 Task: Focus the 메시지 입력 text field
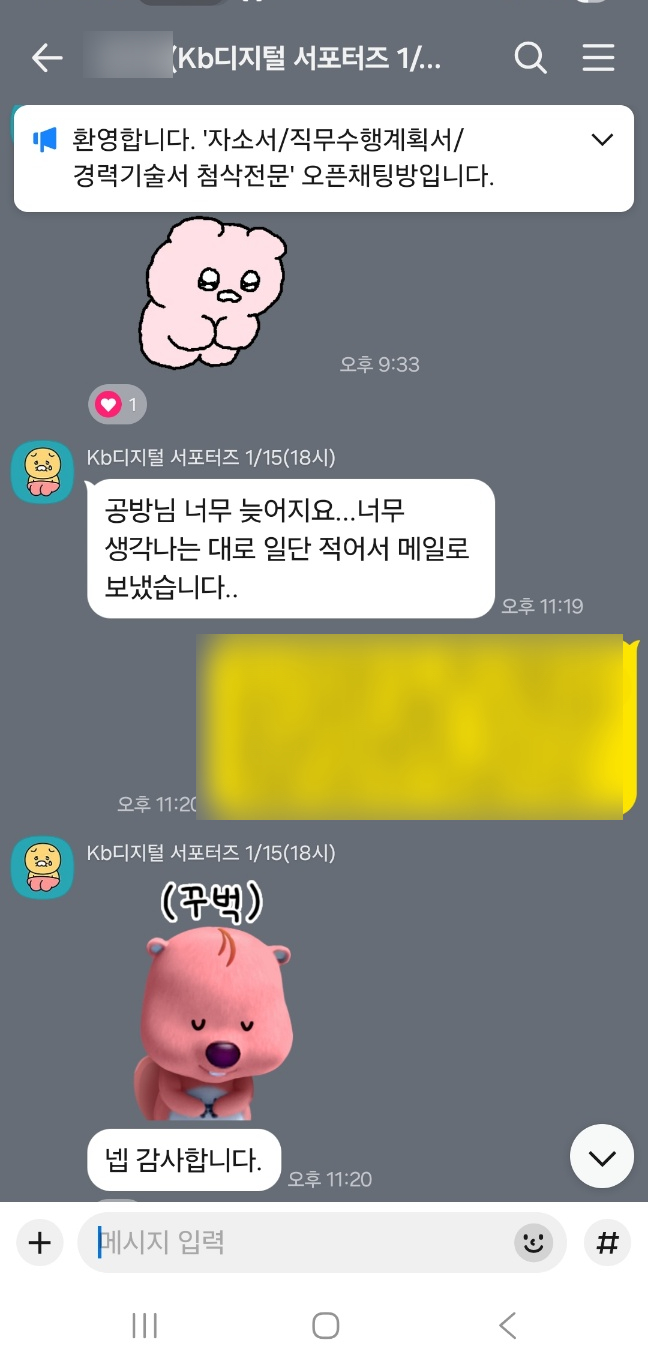[300, 1243]
